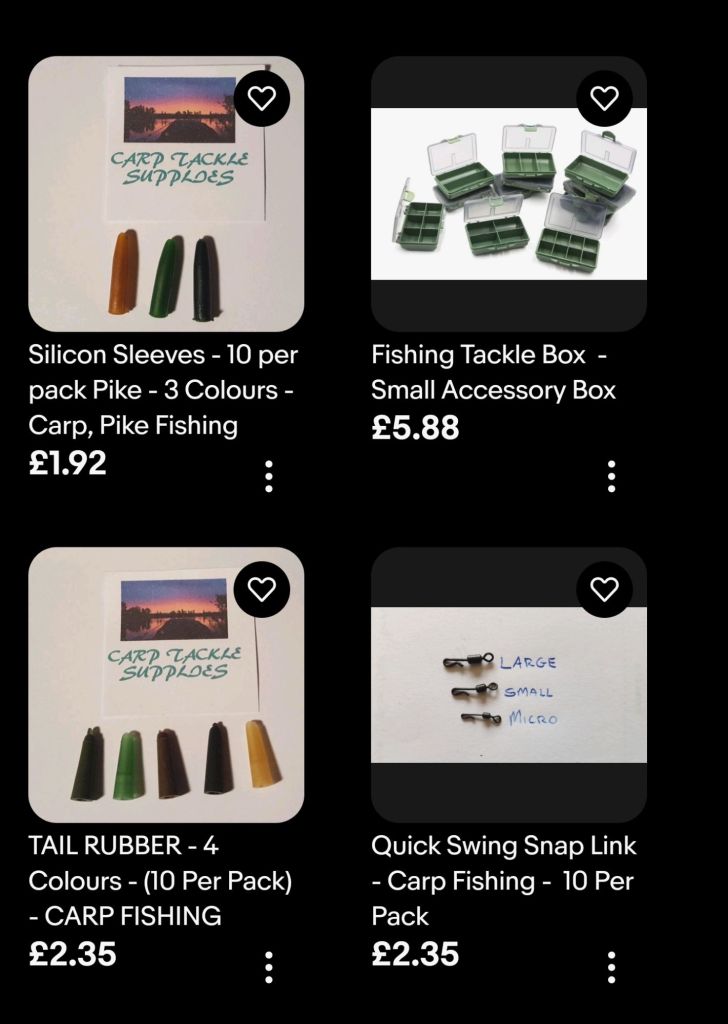Screen dimensions: 728x1024
Task: Open the Silicon Sleeves product image
Action: pyautogui.click(x=166, y=194)
